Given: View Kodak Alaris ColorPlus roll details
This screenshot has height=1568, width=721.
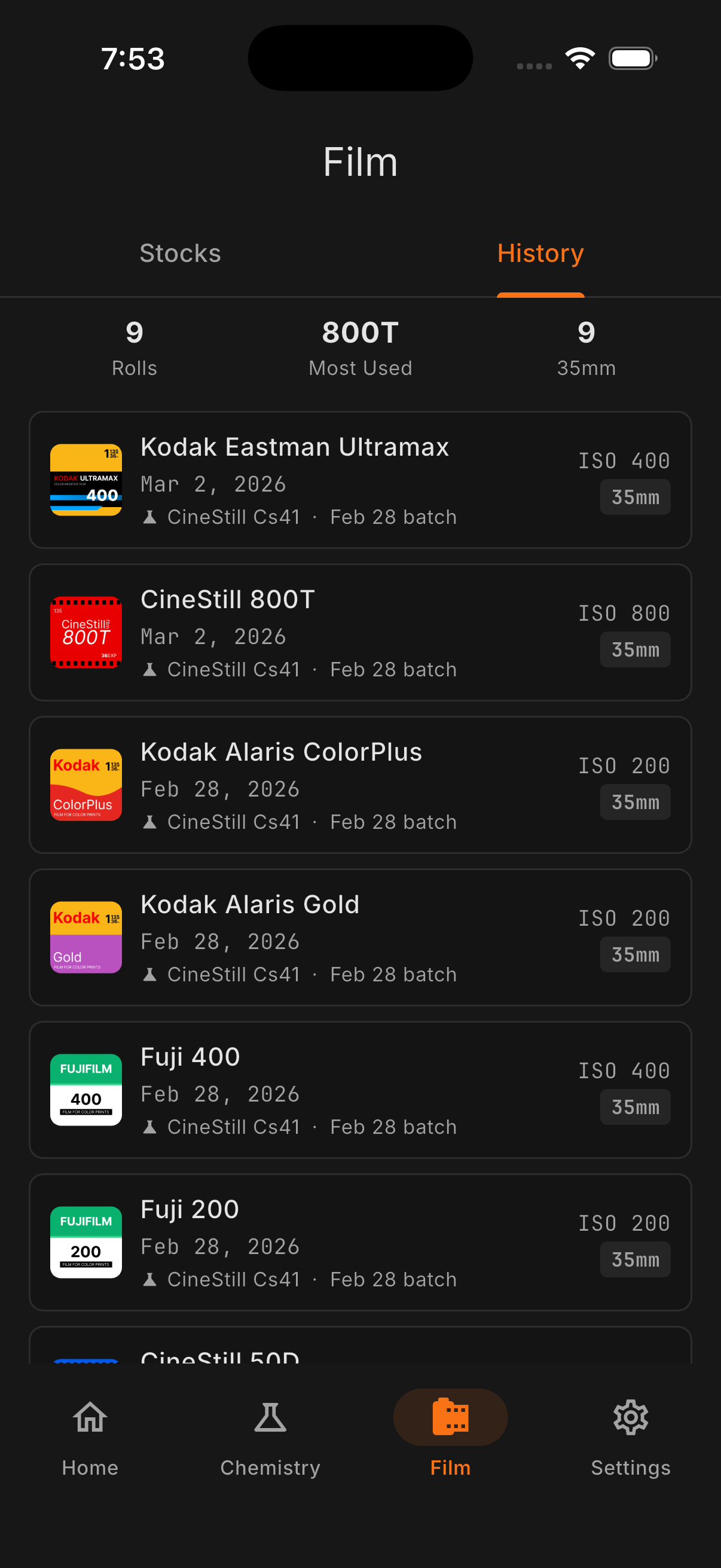Looking at the screenshot, I should 360,785.
